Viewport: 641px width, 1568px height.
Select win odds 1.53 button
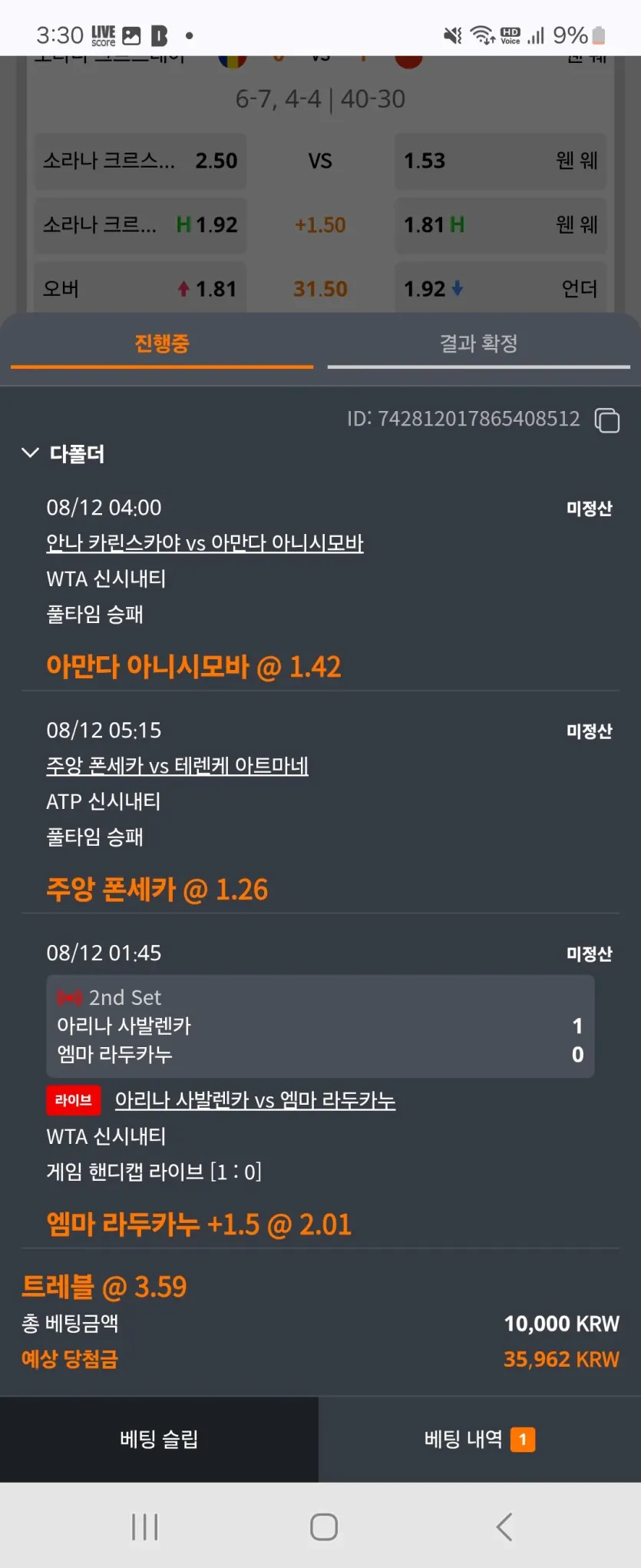[501, 161]
